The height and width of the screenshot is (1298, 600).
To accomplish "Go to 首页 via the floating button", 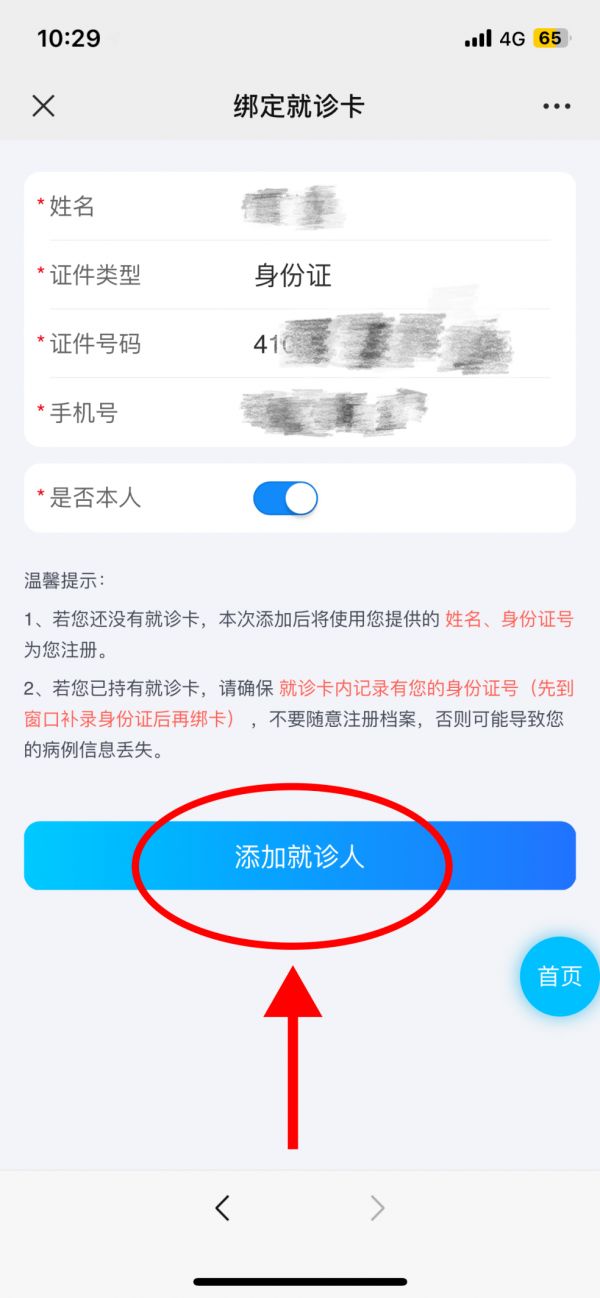I will 559,976.
